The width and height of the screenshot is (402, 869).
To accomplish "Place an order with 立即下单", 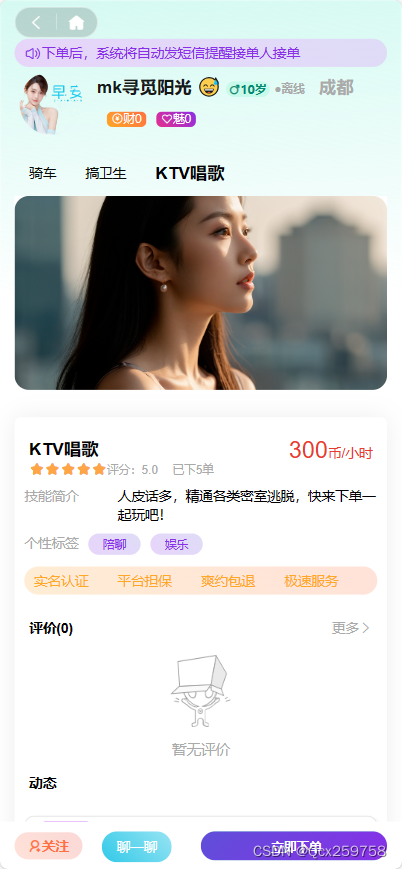I will [x=294, y=846].
